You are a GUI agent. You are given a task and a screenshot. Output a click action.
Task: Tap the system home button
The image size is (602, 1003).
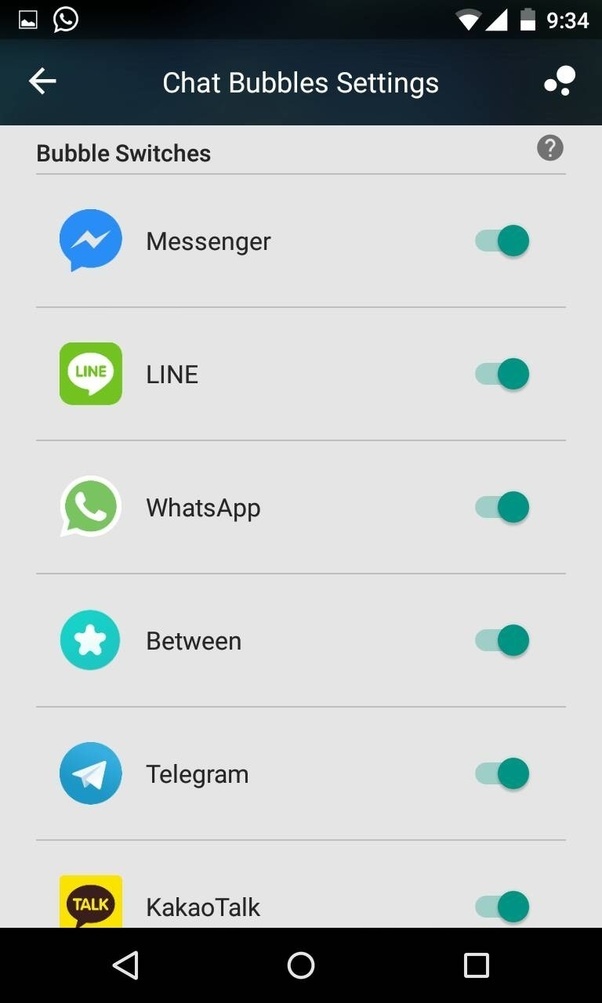click(301, 965)
